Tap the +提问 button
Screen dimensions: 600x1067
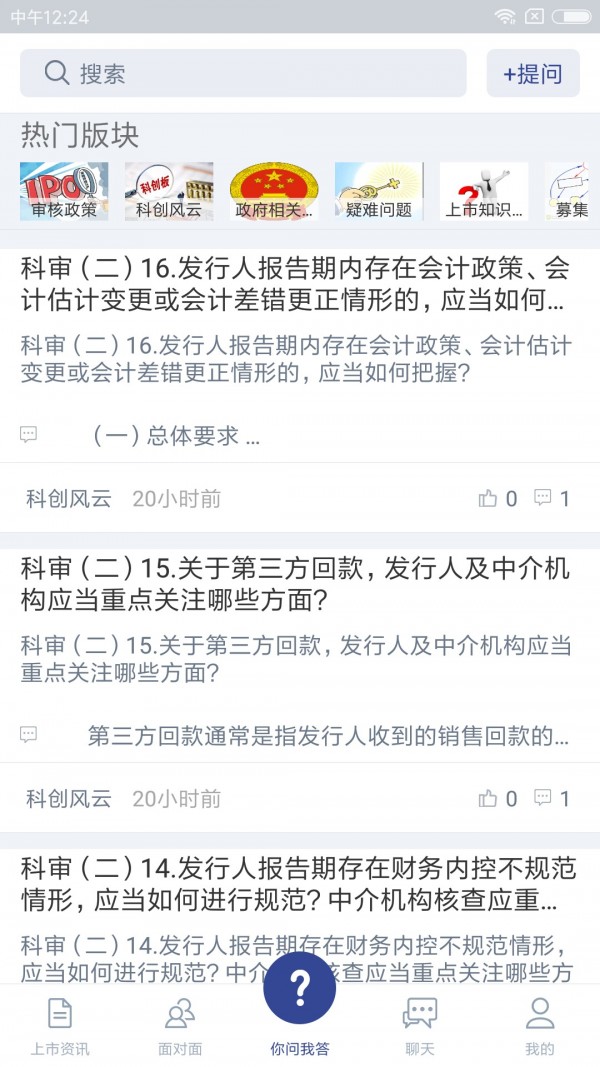tap(532, 73)
